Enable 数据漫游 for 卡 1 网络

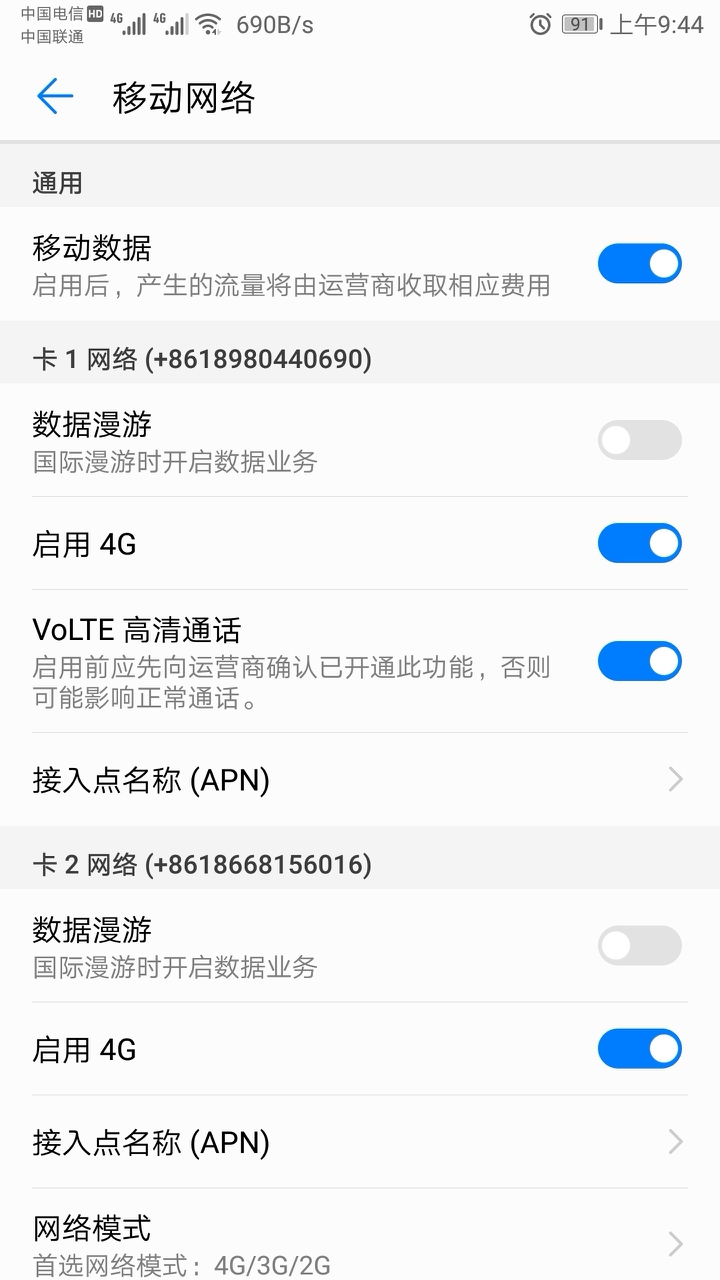tap(640, 440)
